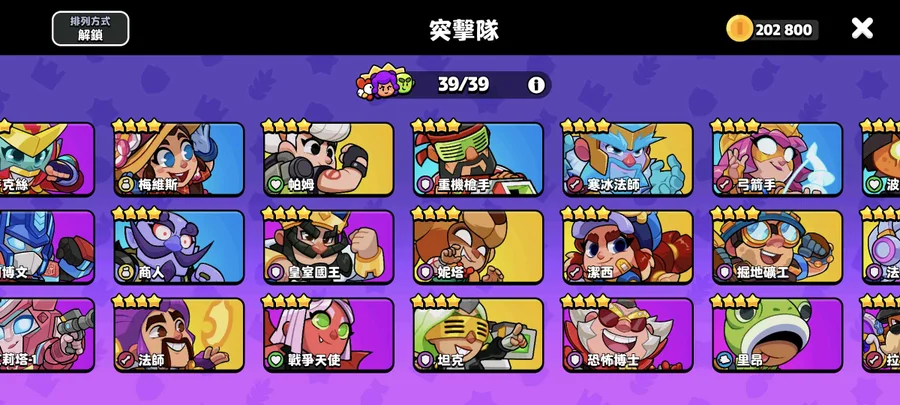Select the 弓箭手 character card
Image resolution: width=900 pixels, height=405 pixels.
tap(777, 158)
